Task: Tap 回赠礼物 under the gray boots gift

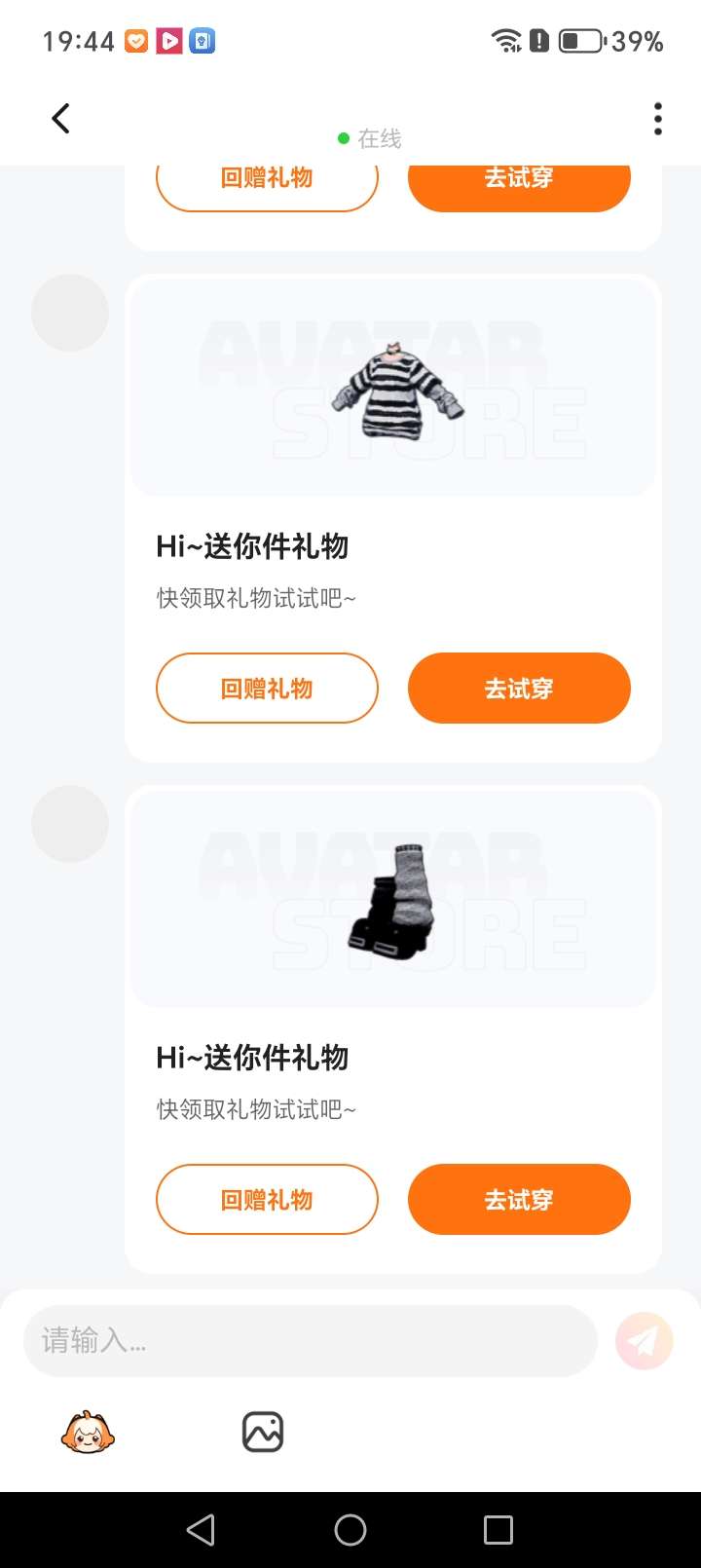Action: 267,1200
